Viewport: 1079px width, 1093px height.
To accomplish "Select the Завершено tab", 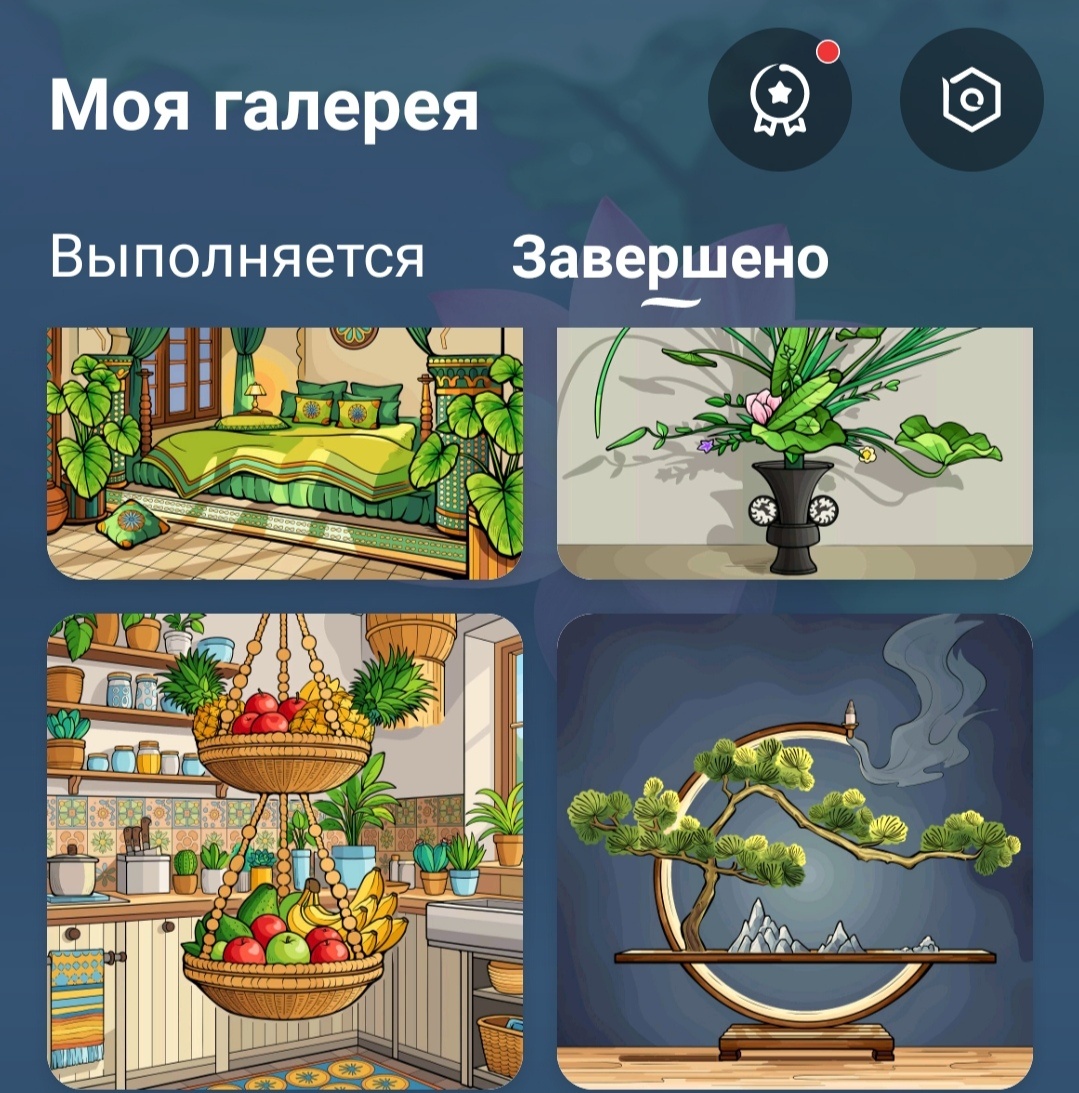I will pyautogui.click(x=670, y=257).
